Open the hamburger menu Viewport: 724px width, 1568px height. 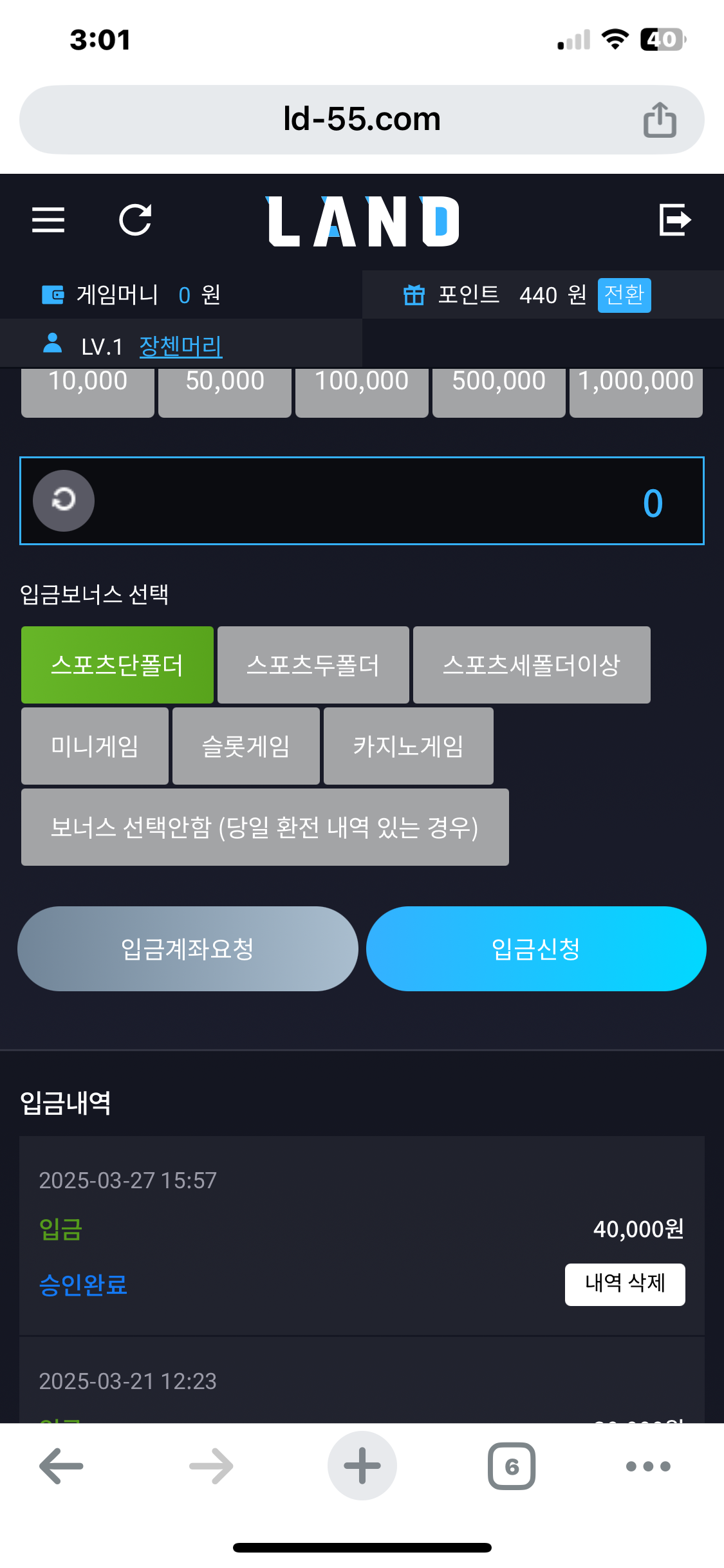(x=48, y=220)
